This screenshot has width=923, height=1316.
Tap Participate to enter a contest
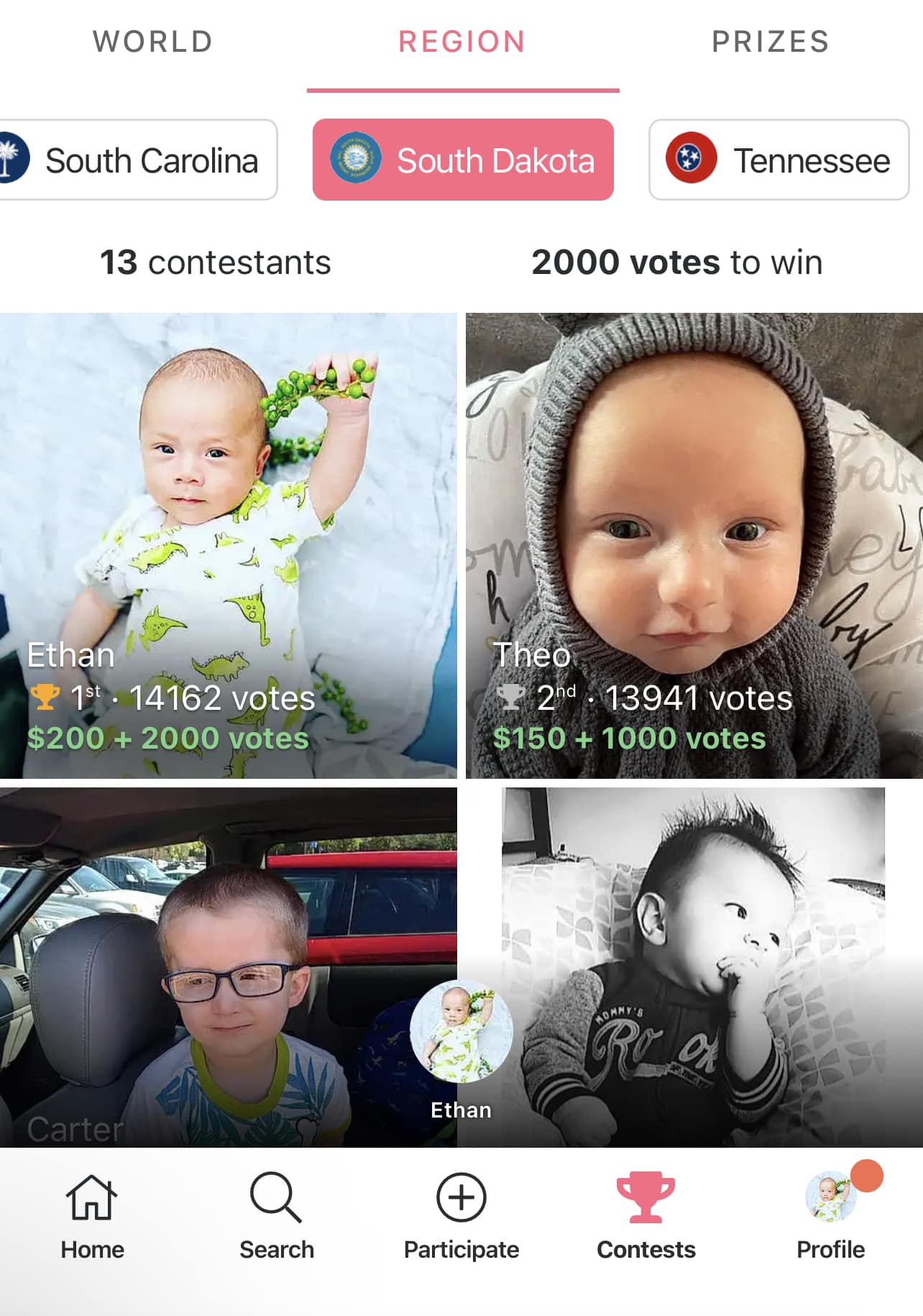tap(461, 1216)
